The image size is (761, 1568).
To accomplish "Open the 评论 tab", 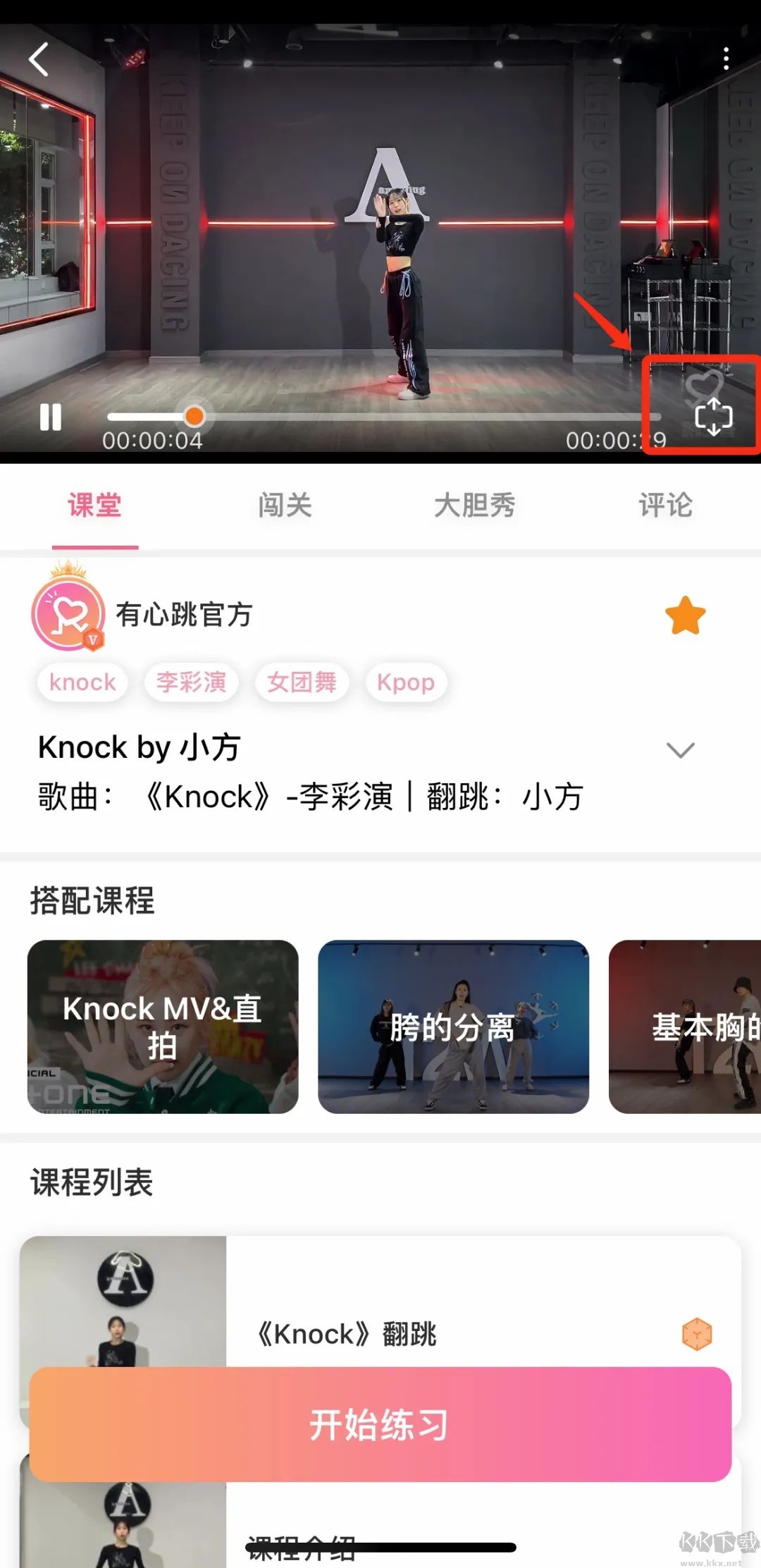I will pyautogui.click(x=665, y=506).
